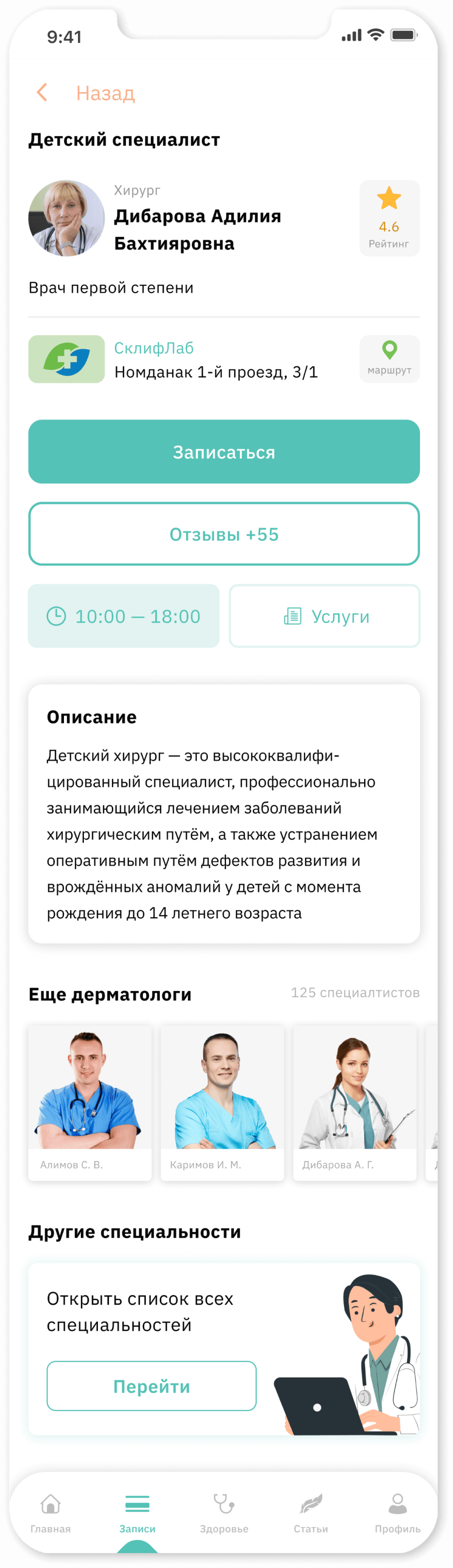Select the 10:00 — 18:00 schedule button
The width and height of the screenshot is (453, 1568).
click(123, 616)
